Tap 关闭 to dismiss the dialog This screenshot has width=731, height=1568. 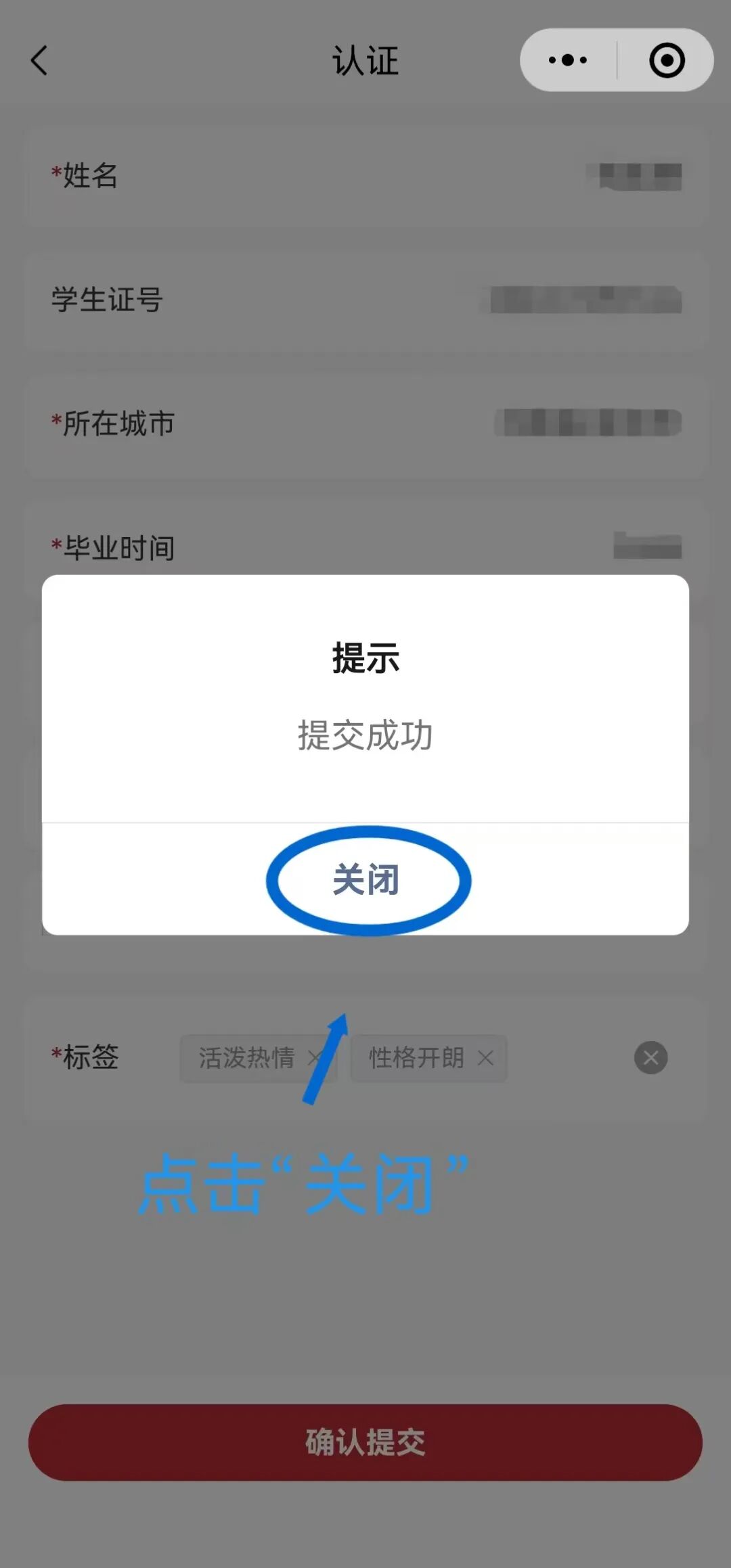coord(365,879)
